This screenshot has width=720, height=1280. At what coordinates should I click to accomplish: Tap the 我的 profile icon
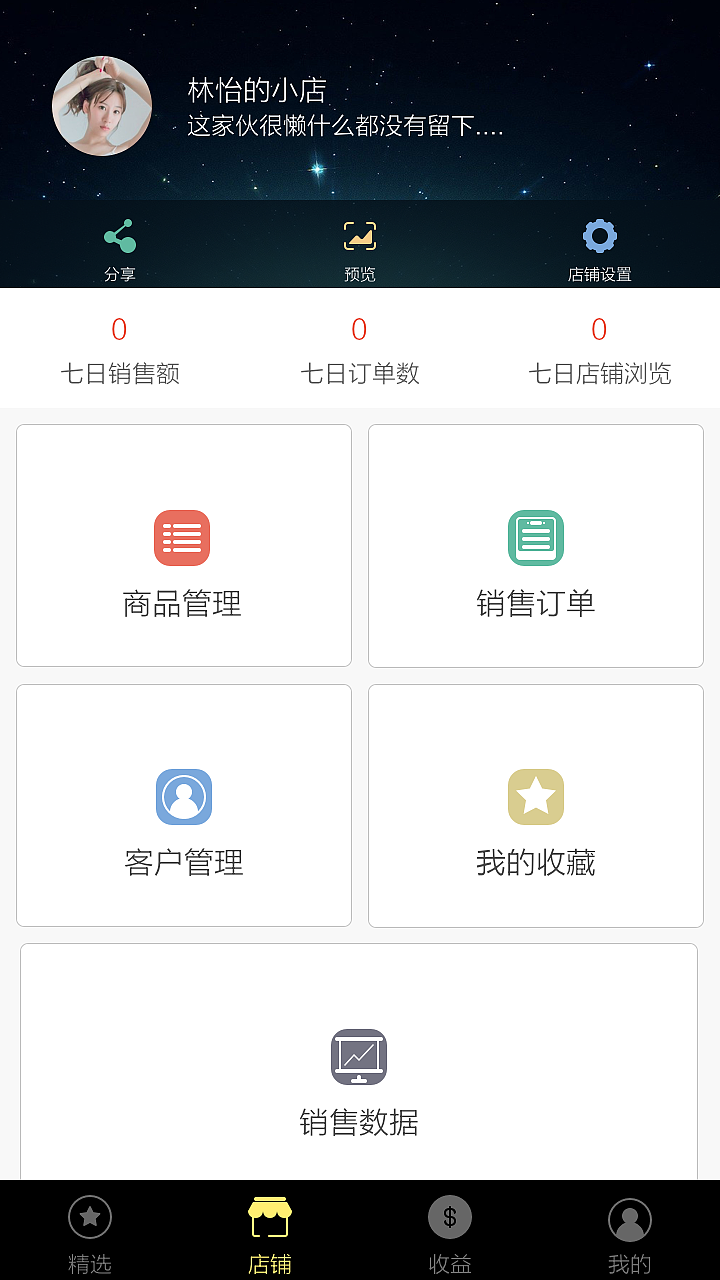point(629,1217)
